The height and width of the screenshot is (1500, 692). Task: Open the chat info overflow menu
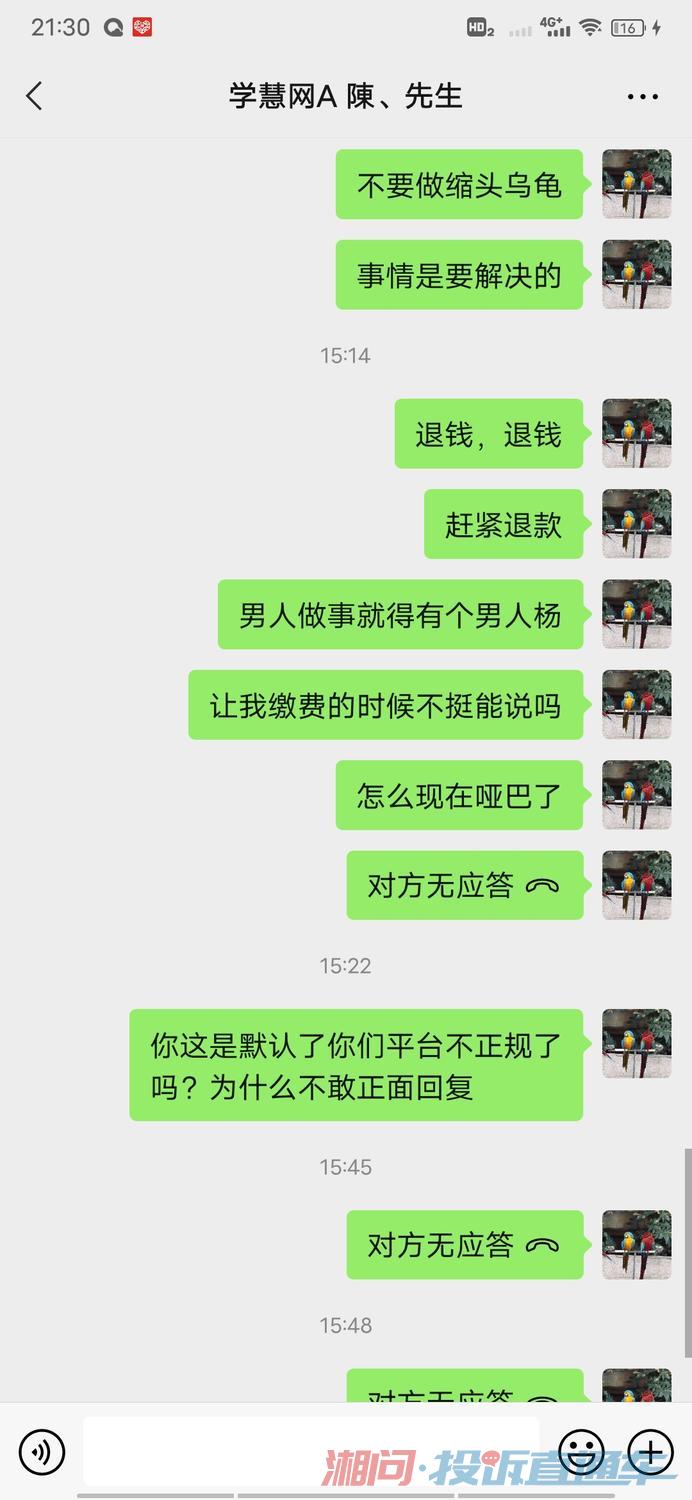pyautogui.click(x=642, y=96)
